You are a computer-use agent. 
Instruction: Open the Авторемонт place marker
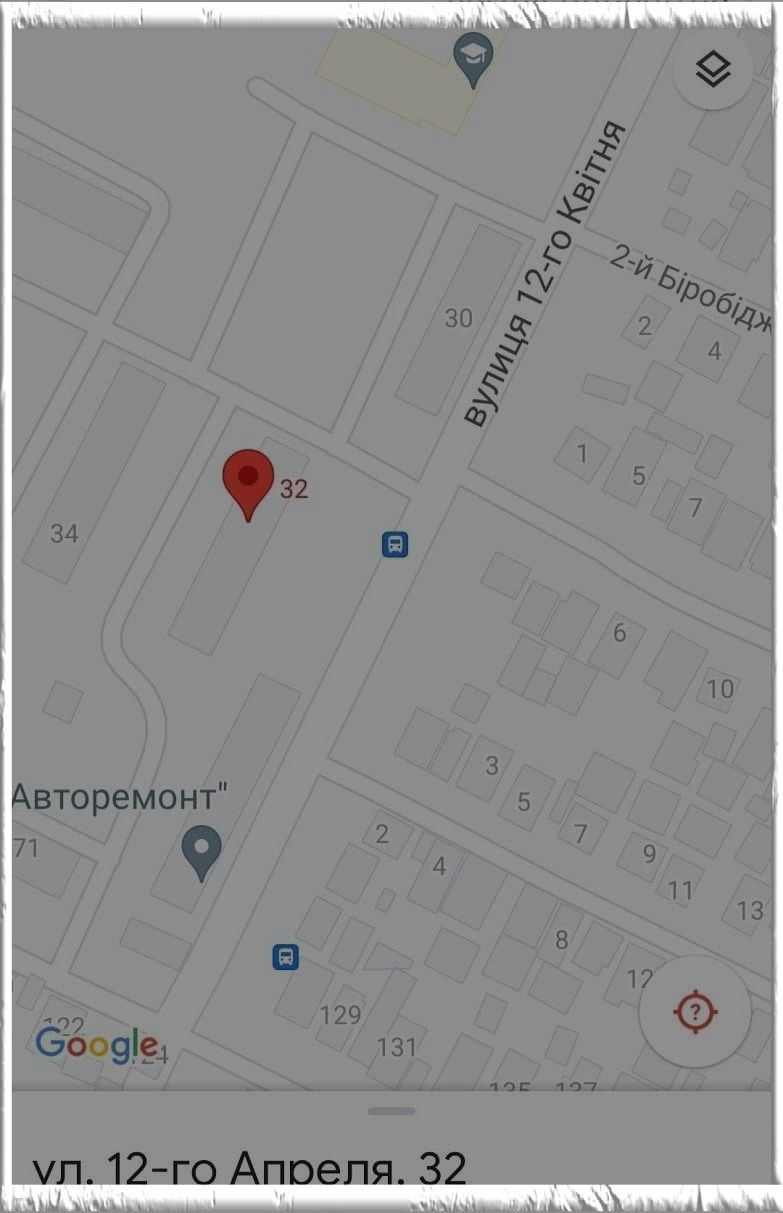click(x=201, y=851)
